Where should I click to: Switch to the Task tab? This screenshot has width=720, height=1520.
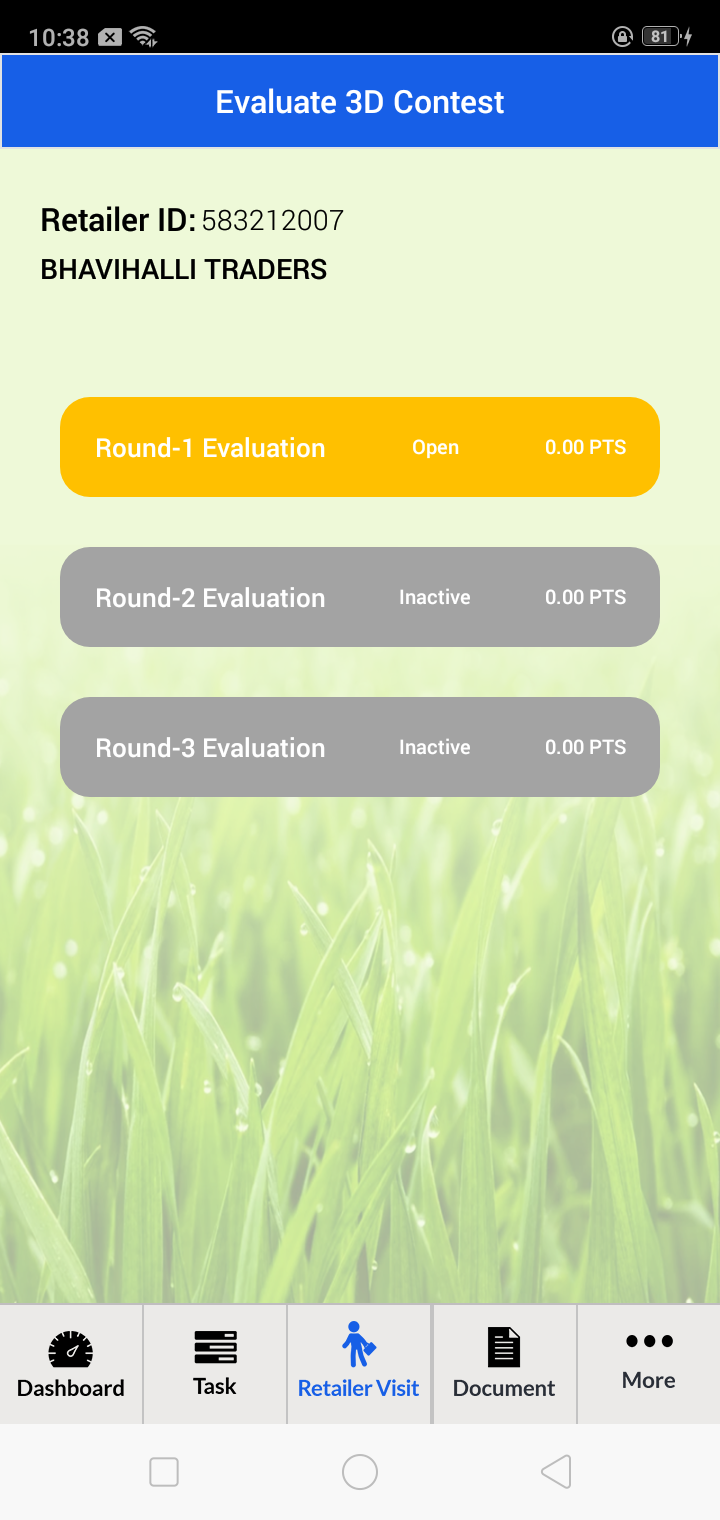tap(215, 1364)
